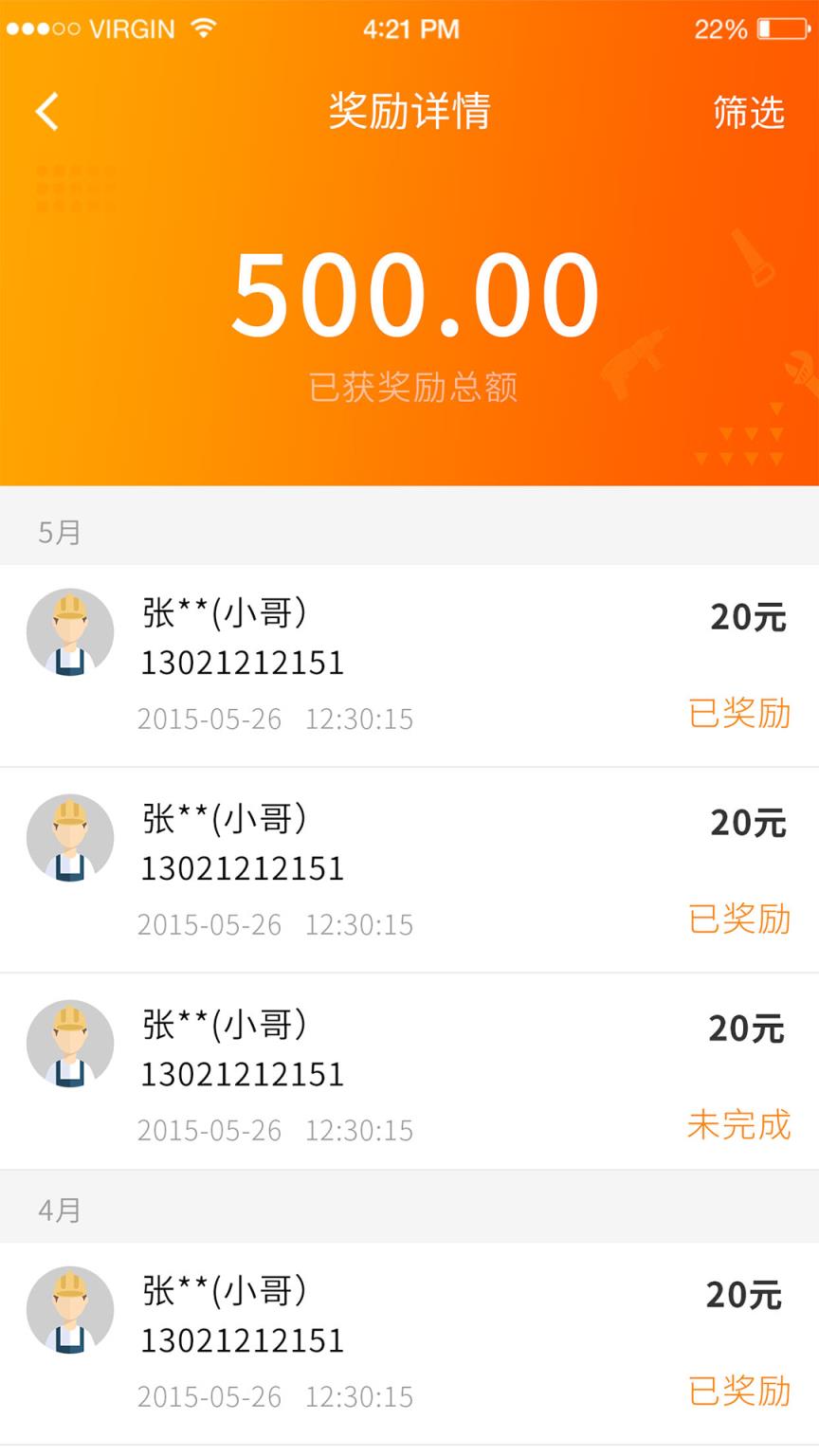Tap the 已奖励 label in April section
This screenshot has width=819, height=1456.
tap(738, 1395)
